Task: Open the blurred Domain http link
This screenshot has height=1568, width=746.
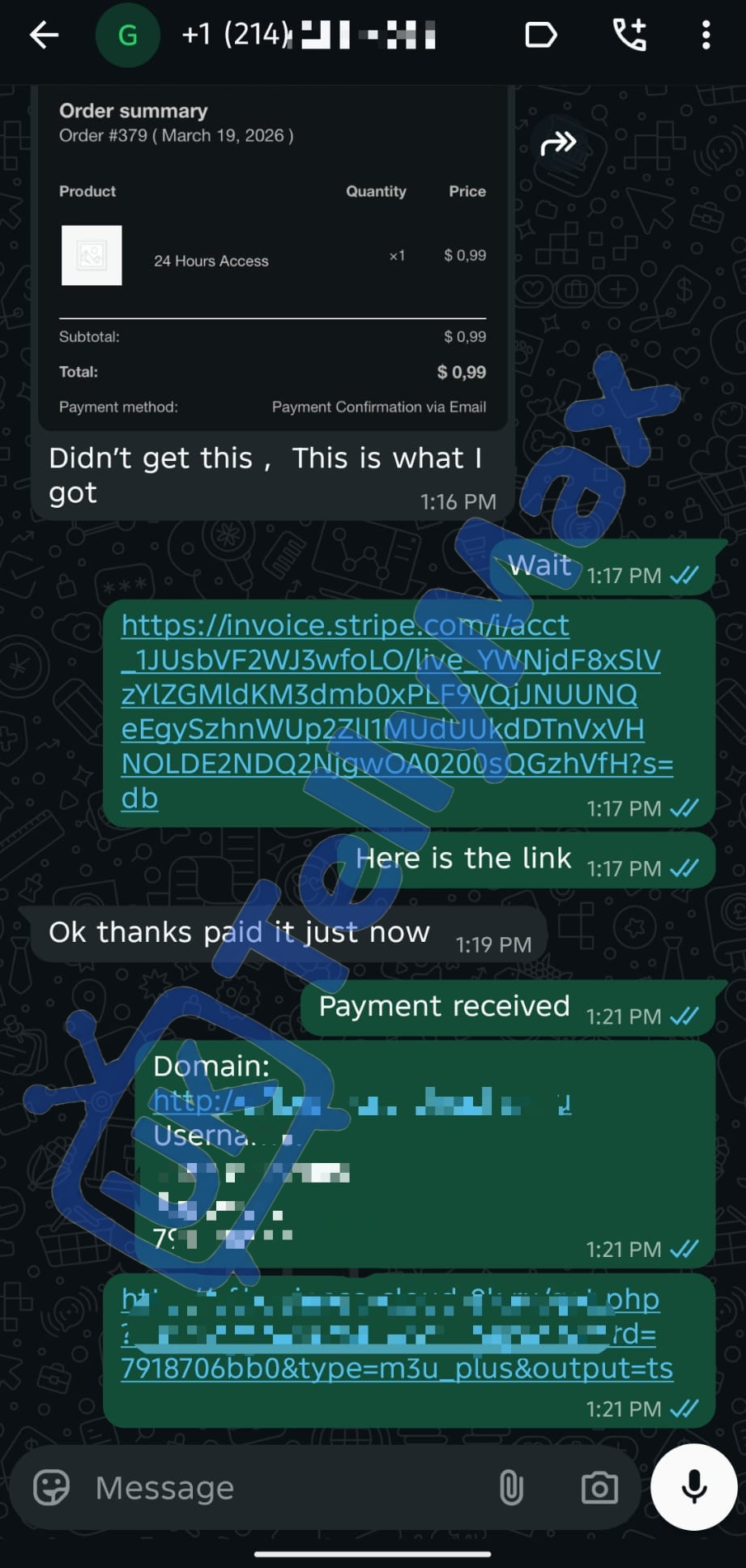Action: 362,1101
